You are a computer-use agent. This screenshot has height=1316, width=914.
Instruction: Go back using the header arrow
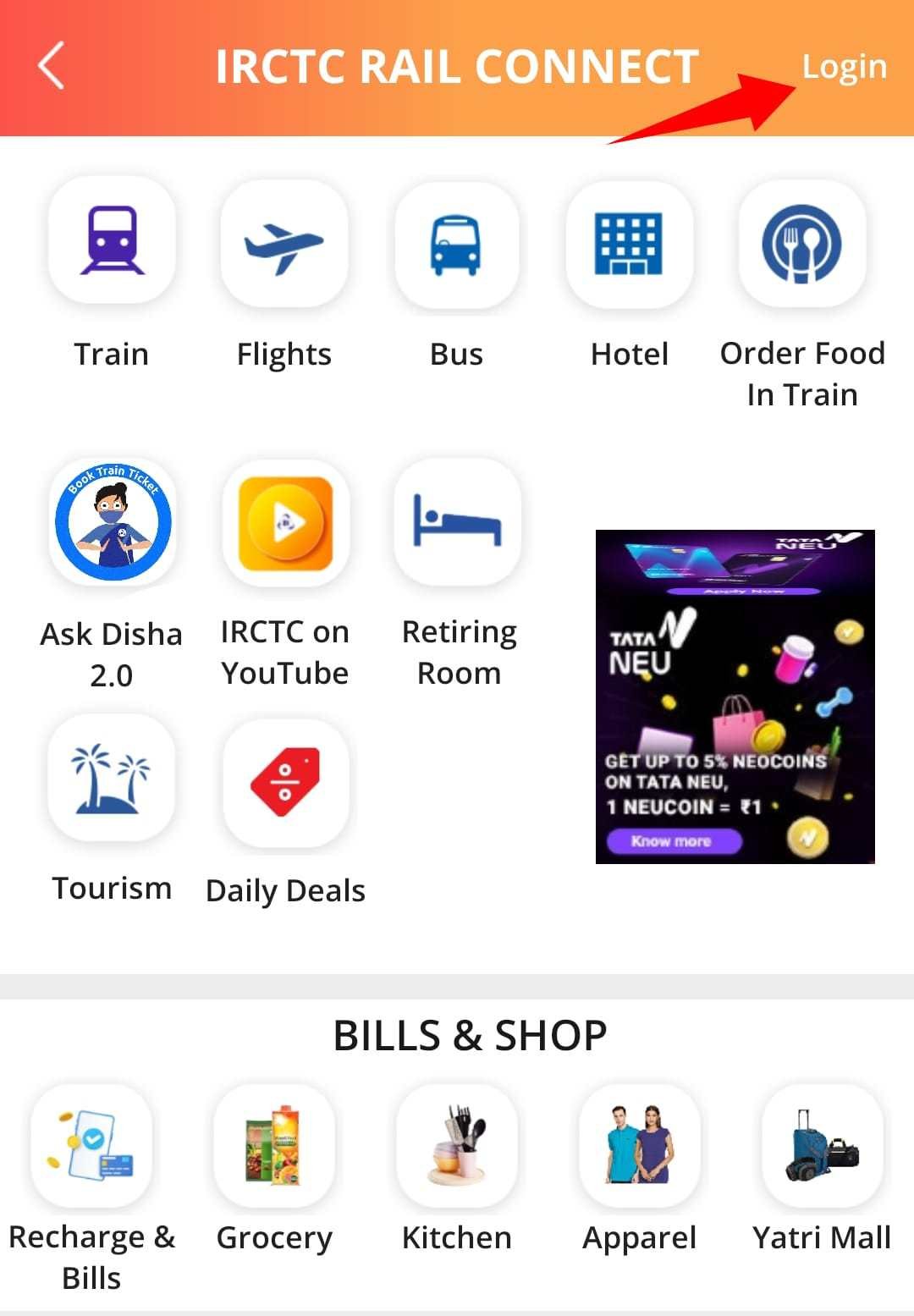point(52,66)
